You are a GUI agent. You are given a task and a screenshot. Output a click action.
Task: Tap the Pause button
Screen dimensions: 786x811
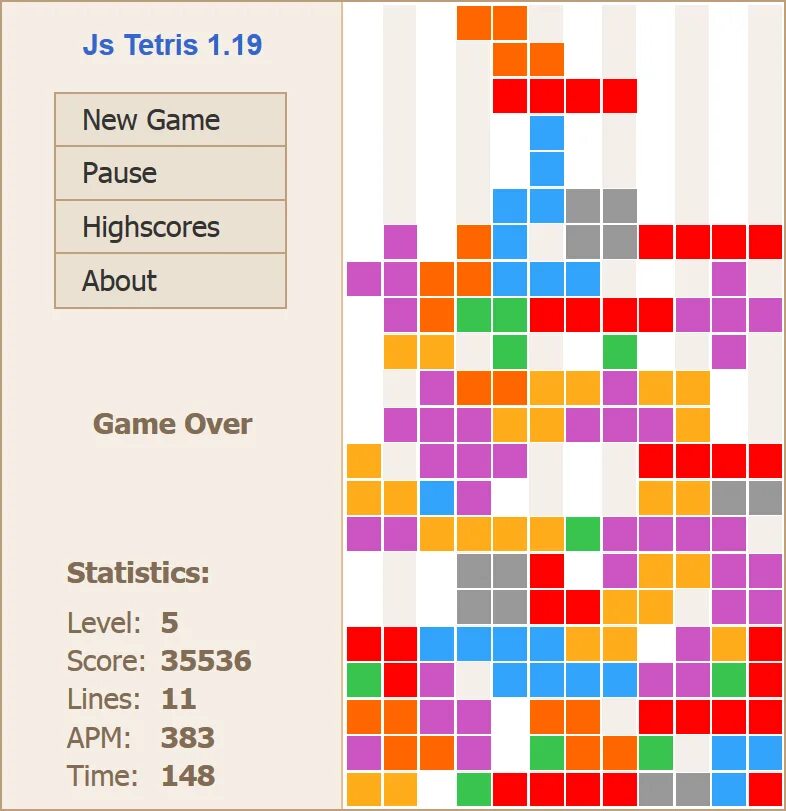click(170, 173)
